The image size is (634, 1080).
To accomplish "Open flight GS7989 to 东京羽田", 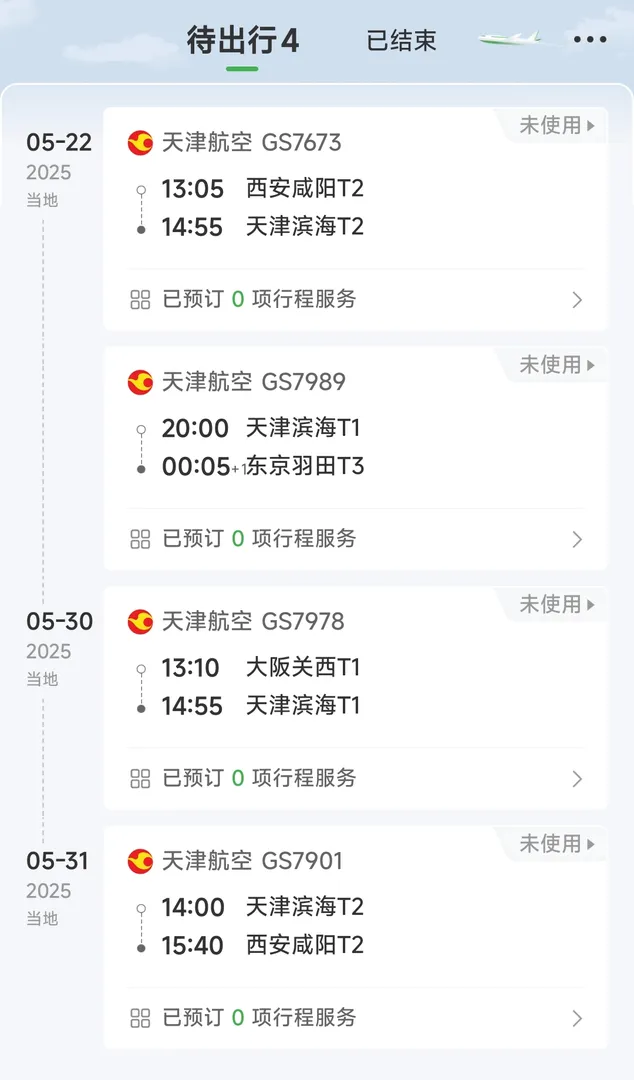I will 356,427.
